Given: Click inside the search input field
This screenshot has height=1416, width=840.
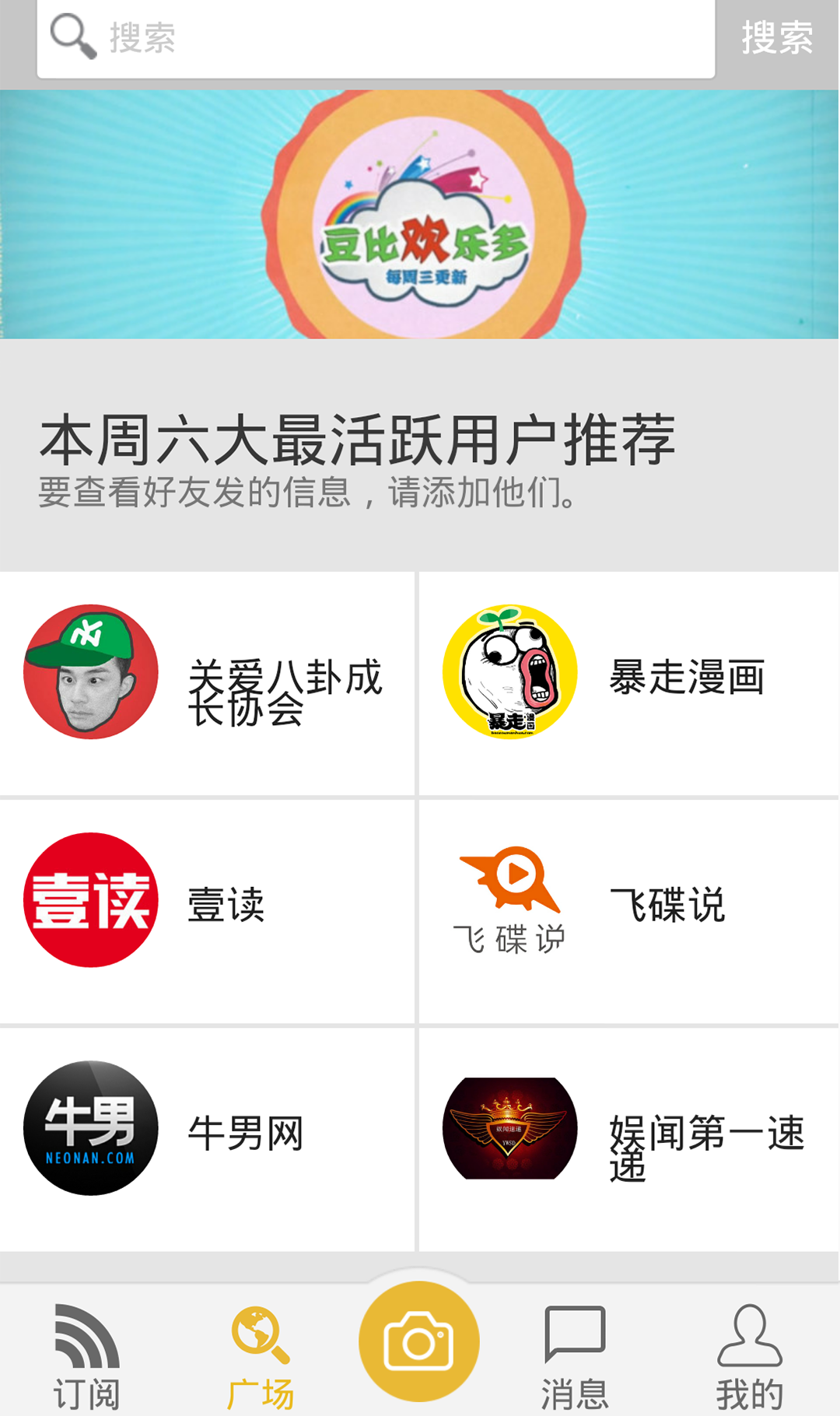Looking at the screenshot, I should point(373,37).
